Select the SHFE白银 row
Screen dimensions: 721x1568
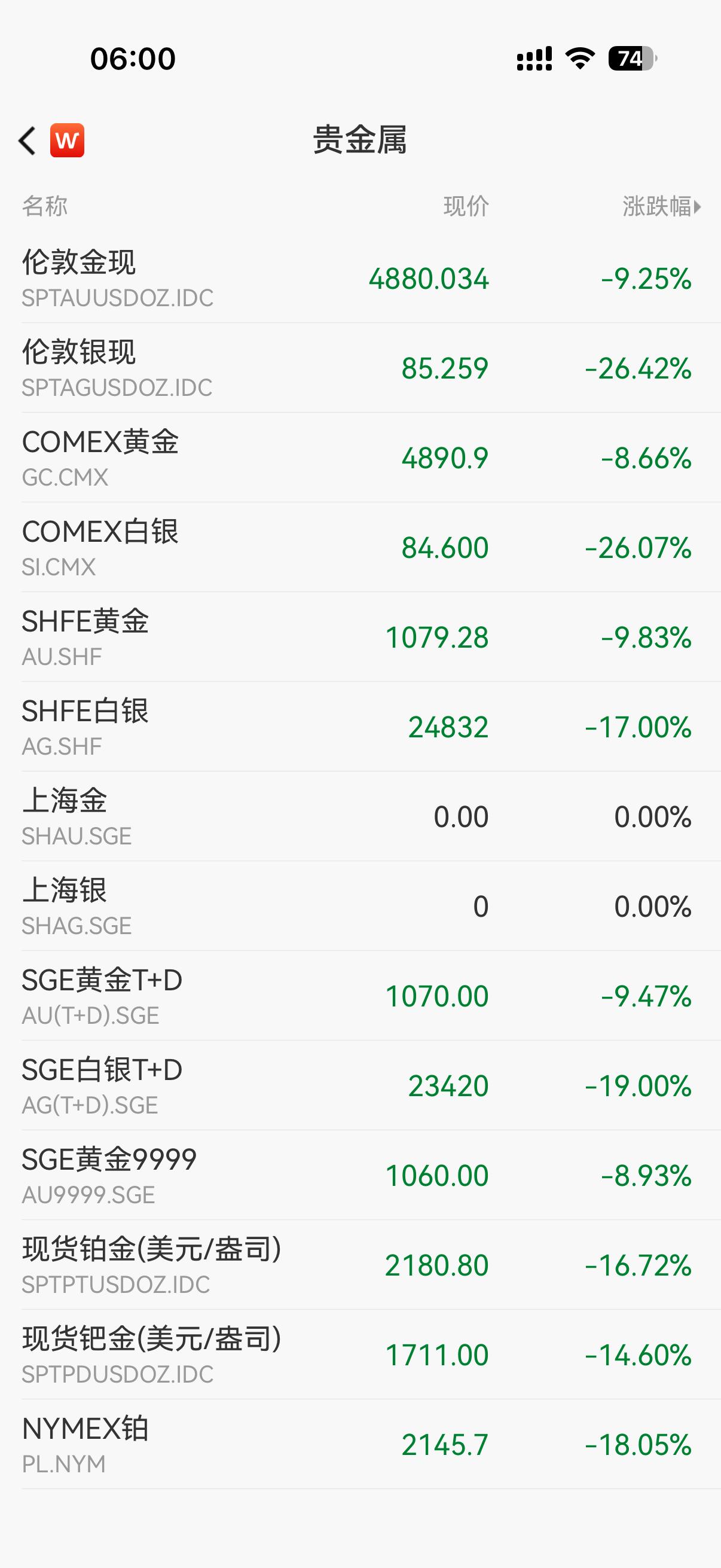coord(360,727)
